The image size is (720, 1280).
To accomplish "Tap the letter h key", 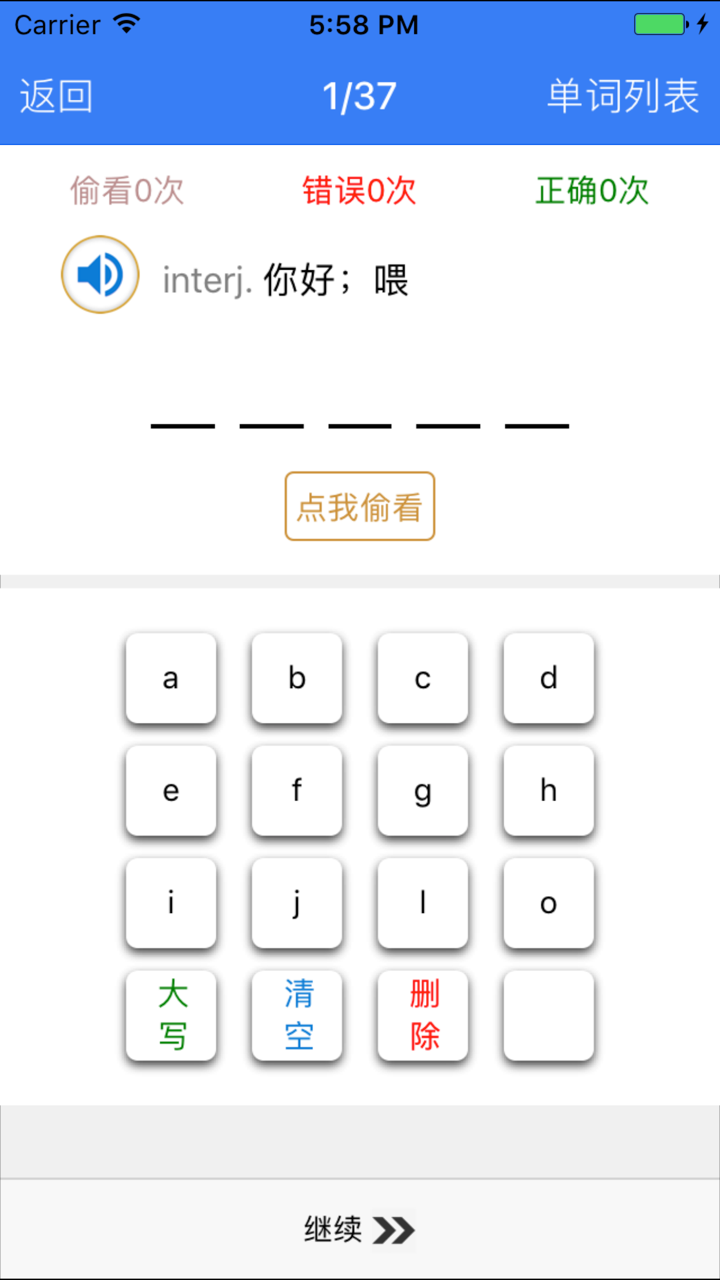I will tap(548, 791).
